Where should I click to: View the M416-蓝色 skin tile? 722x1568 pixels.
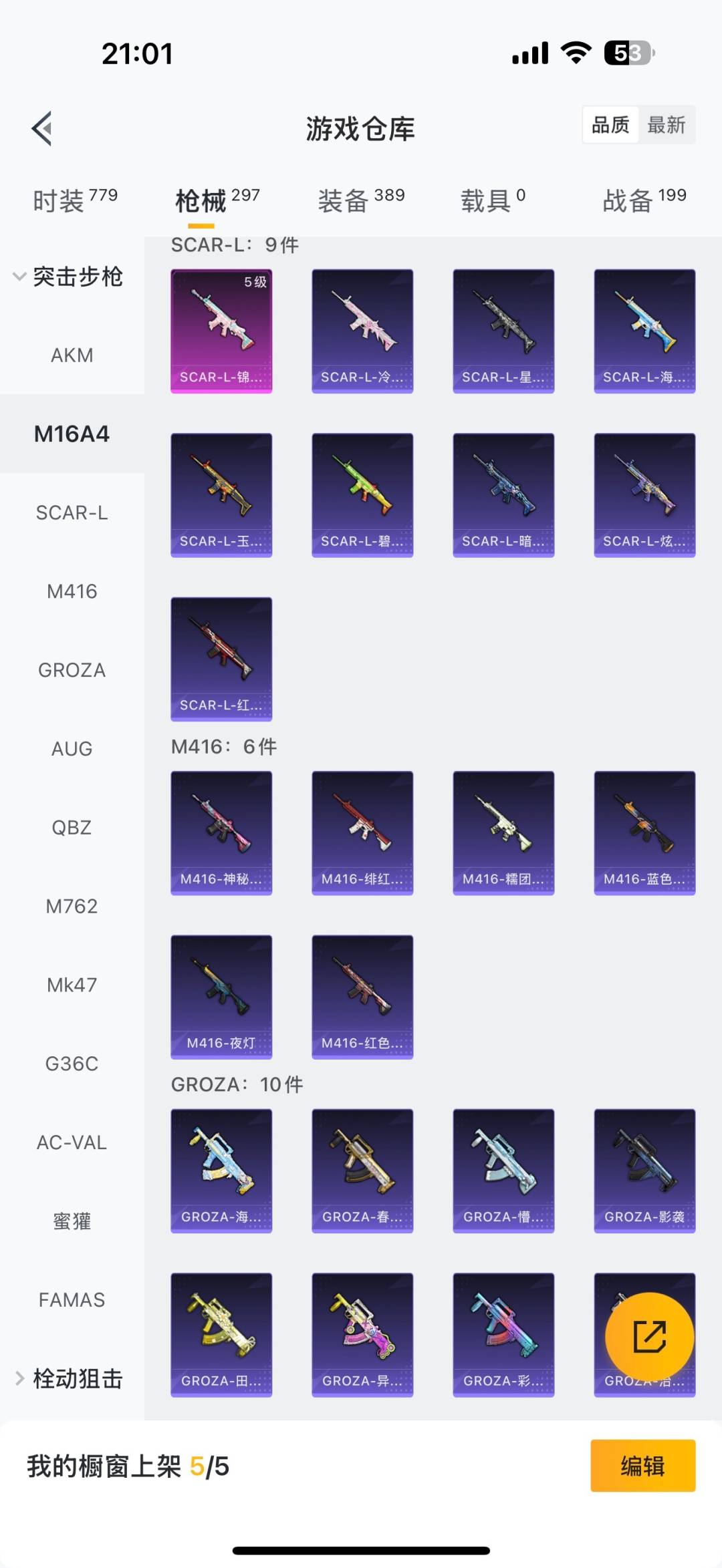644,832
